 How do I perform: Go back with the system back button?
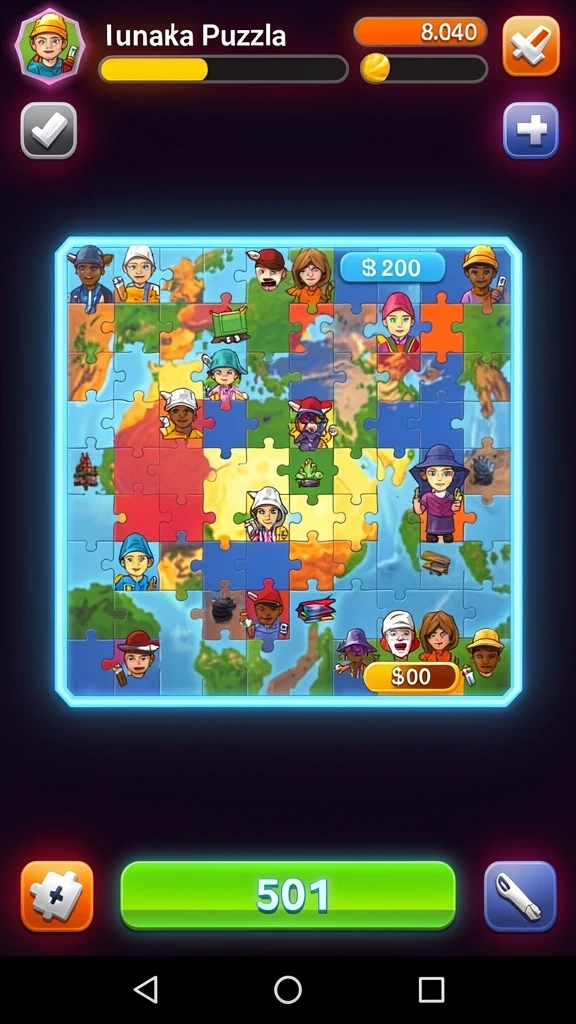coord(145,989)
